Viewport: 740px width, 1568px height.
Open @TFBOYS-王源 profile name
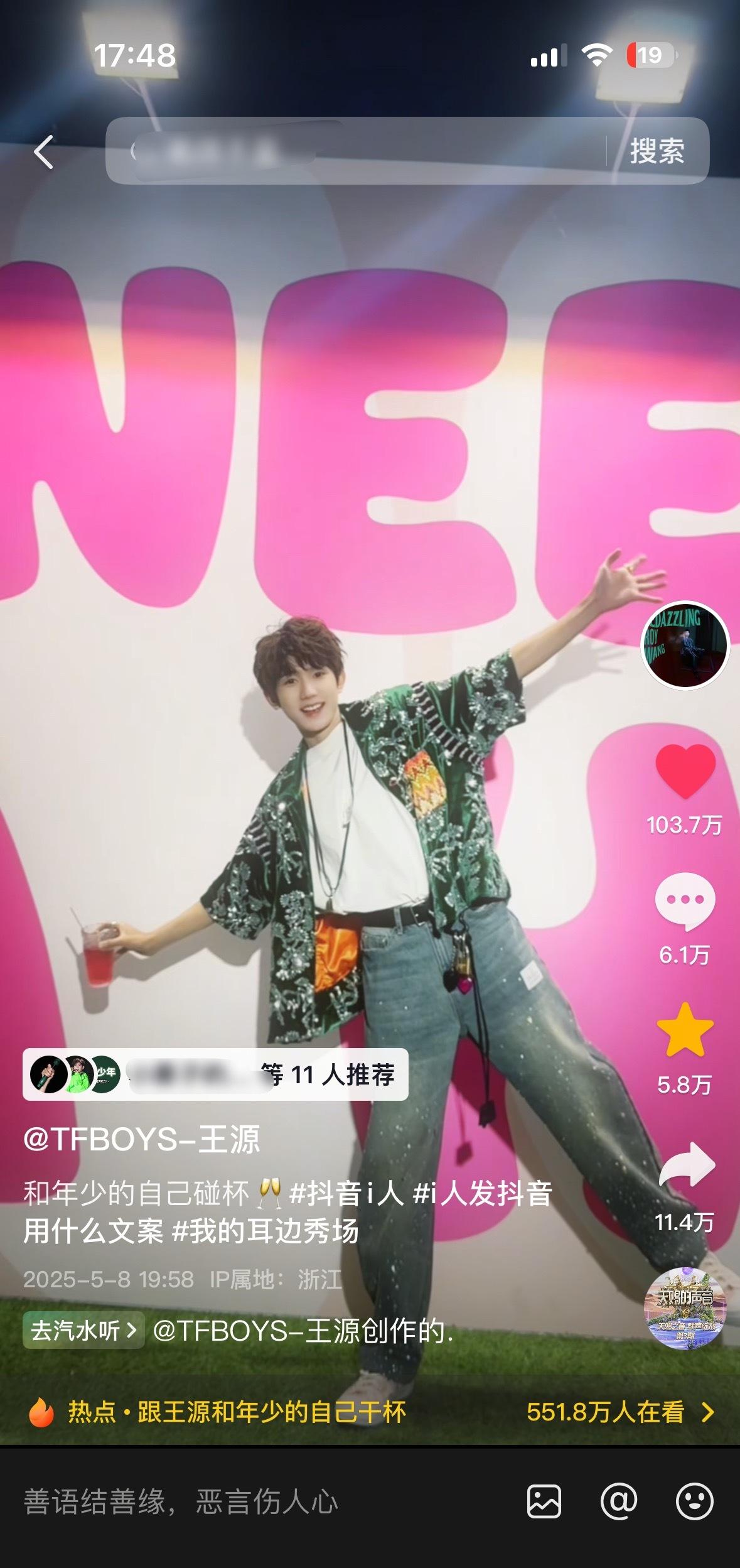pyautogui.click(x=142, y=1139)
